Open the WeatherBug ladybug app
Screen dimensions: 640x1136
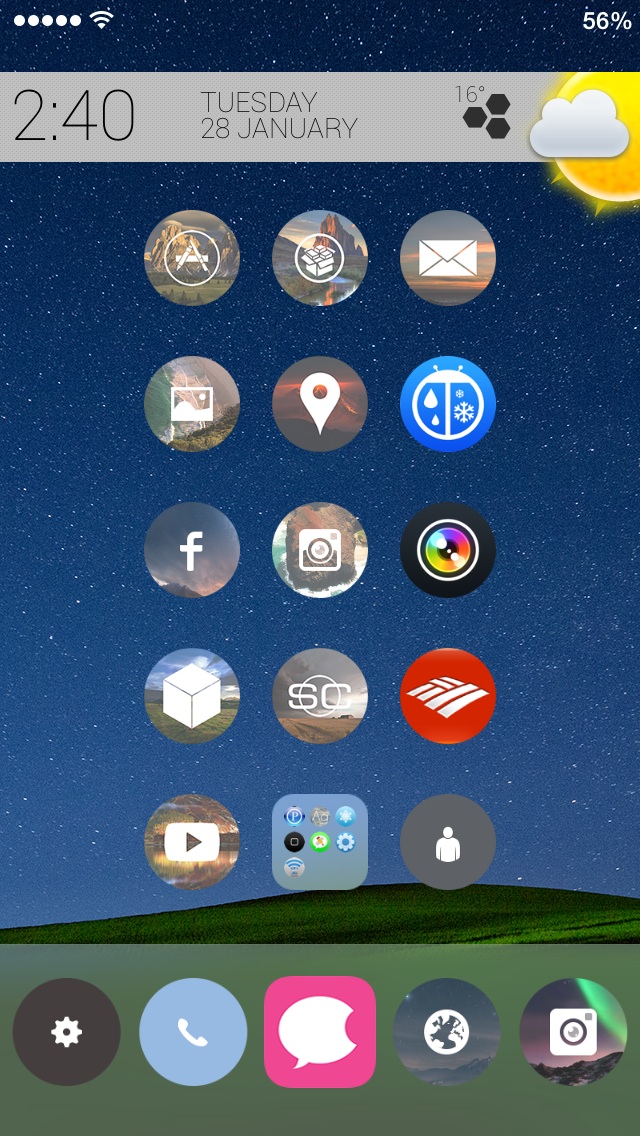448,404
